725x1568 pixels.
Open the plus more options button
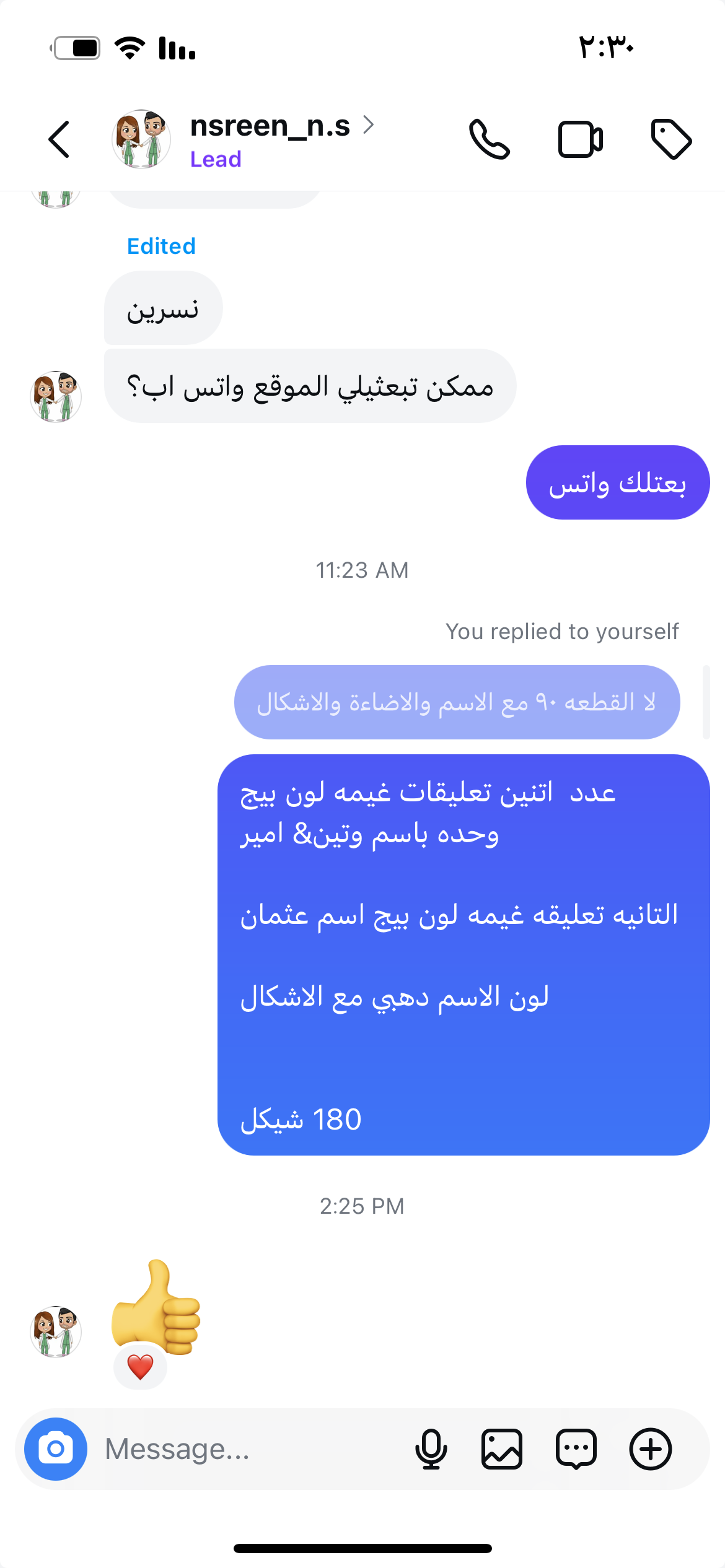pos(650,1449)
